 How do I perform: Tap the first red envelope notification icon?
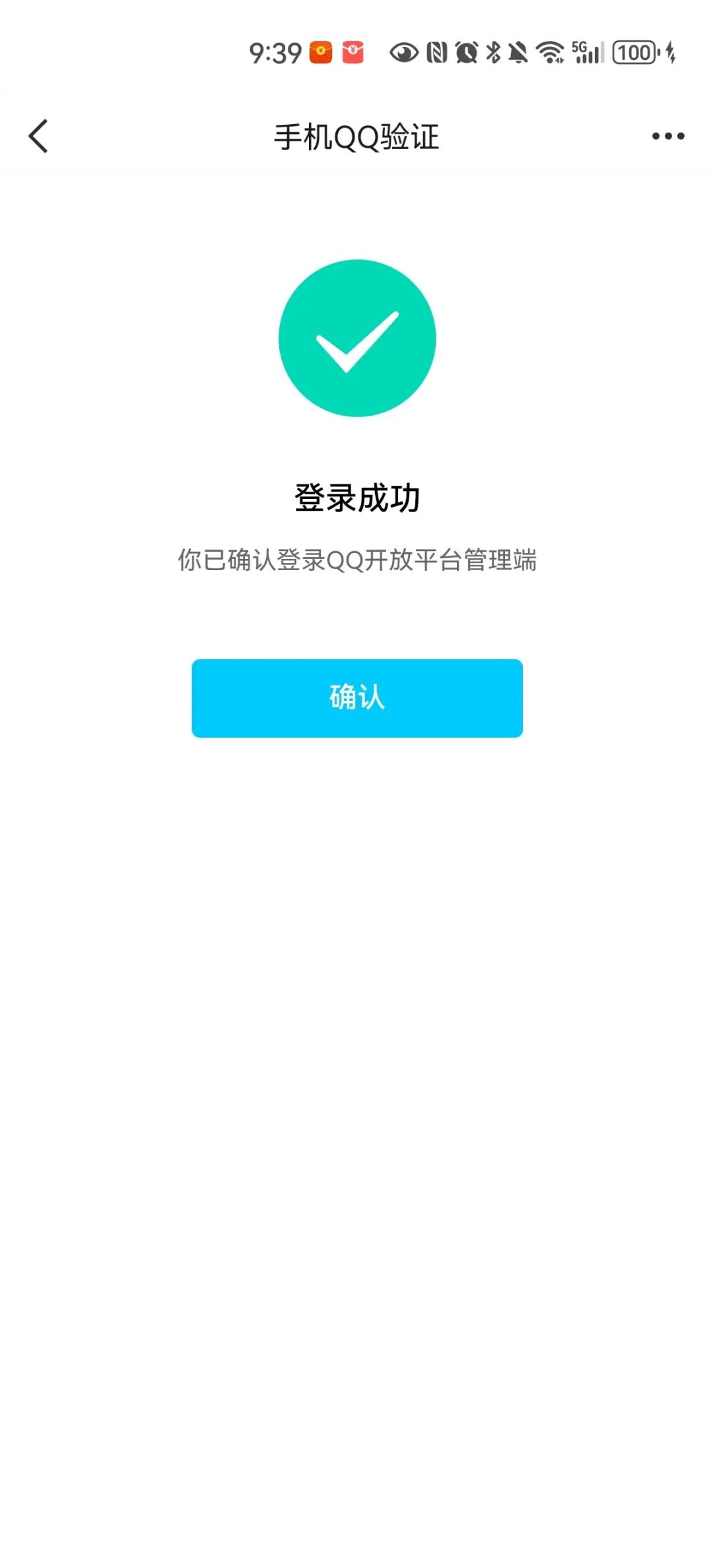[x=322, y=51]
